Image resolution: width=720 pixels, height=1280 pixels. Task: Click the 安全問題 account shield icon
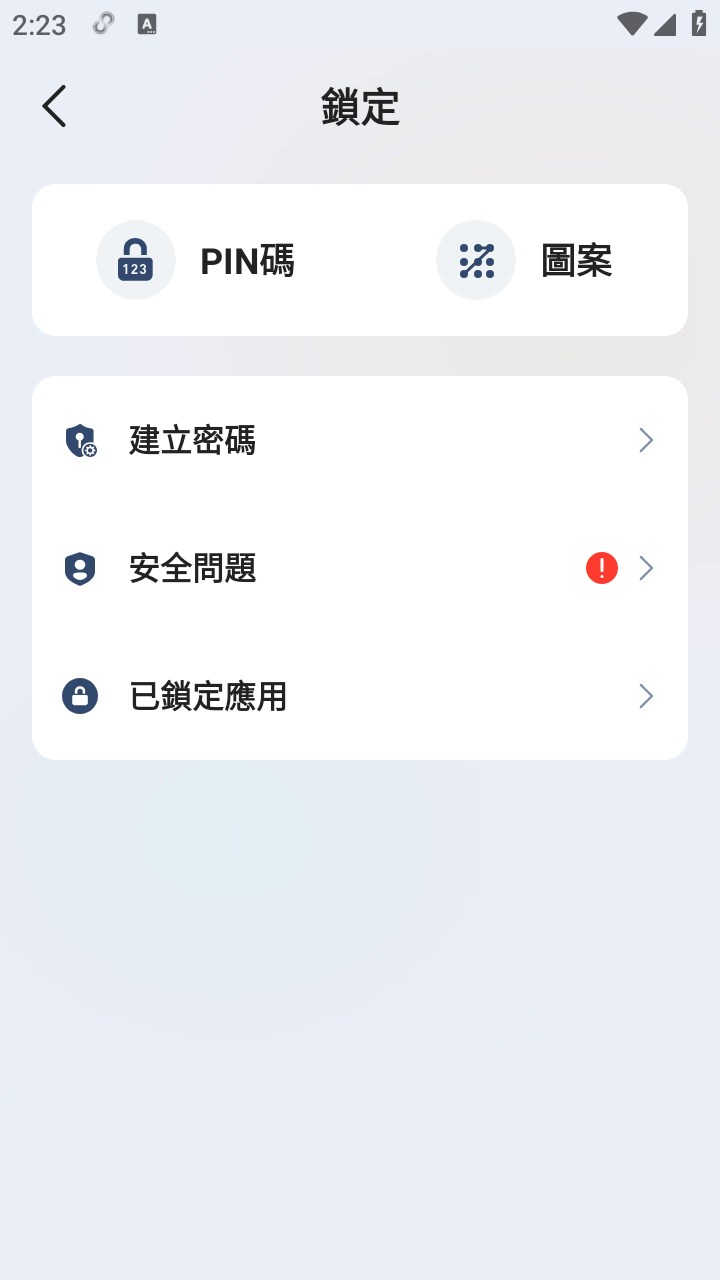pos(80,568)
